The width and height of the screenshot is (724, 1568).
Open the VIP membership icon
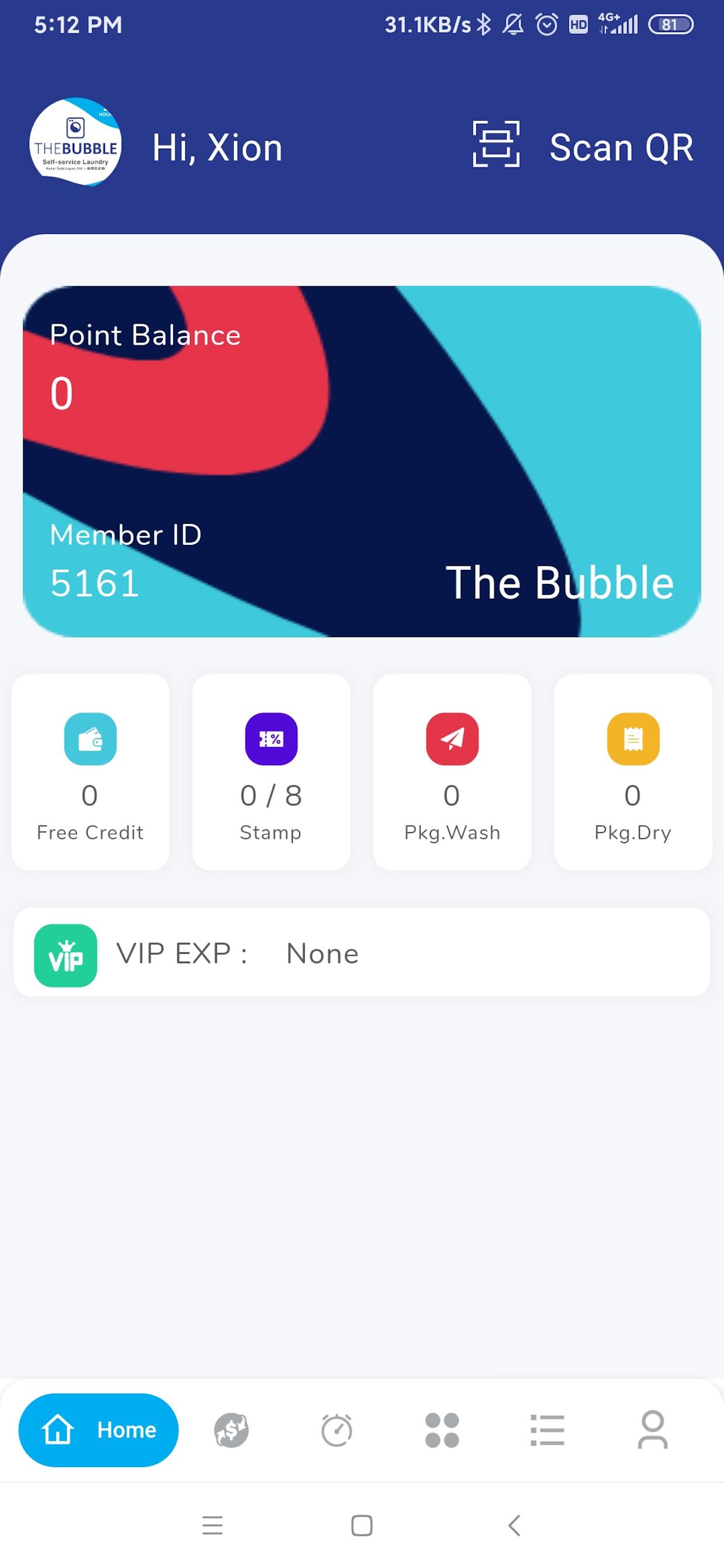[66, 954]
